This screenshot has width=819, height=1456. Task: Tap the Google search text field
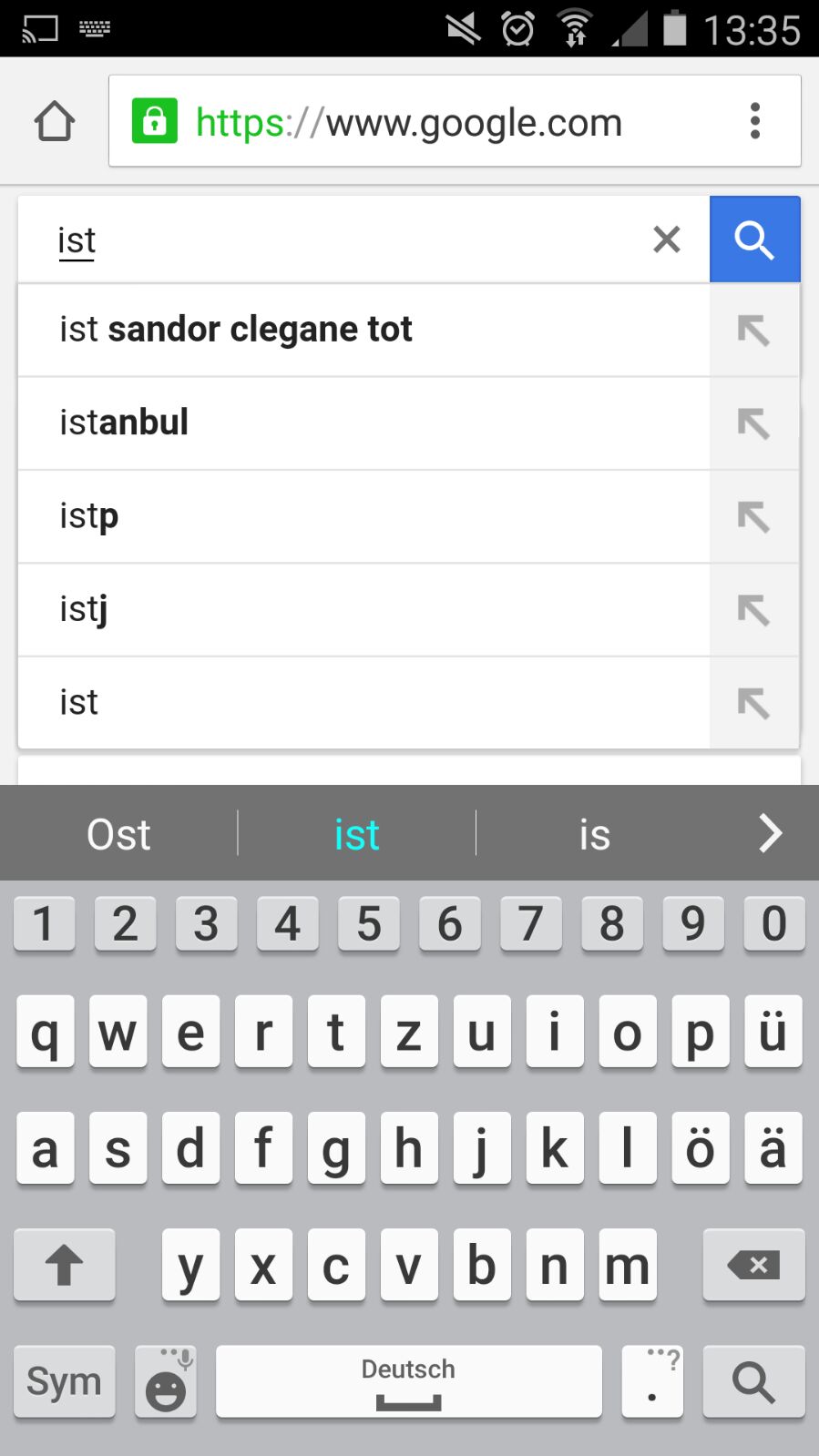346,240
